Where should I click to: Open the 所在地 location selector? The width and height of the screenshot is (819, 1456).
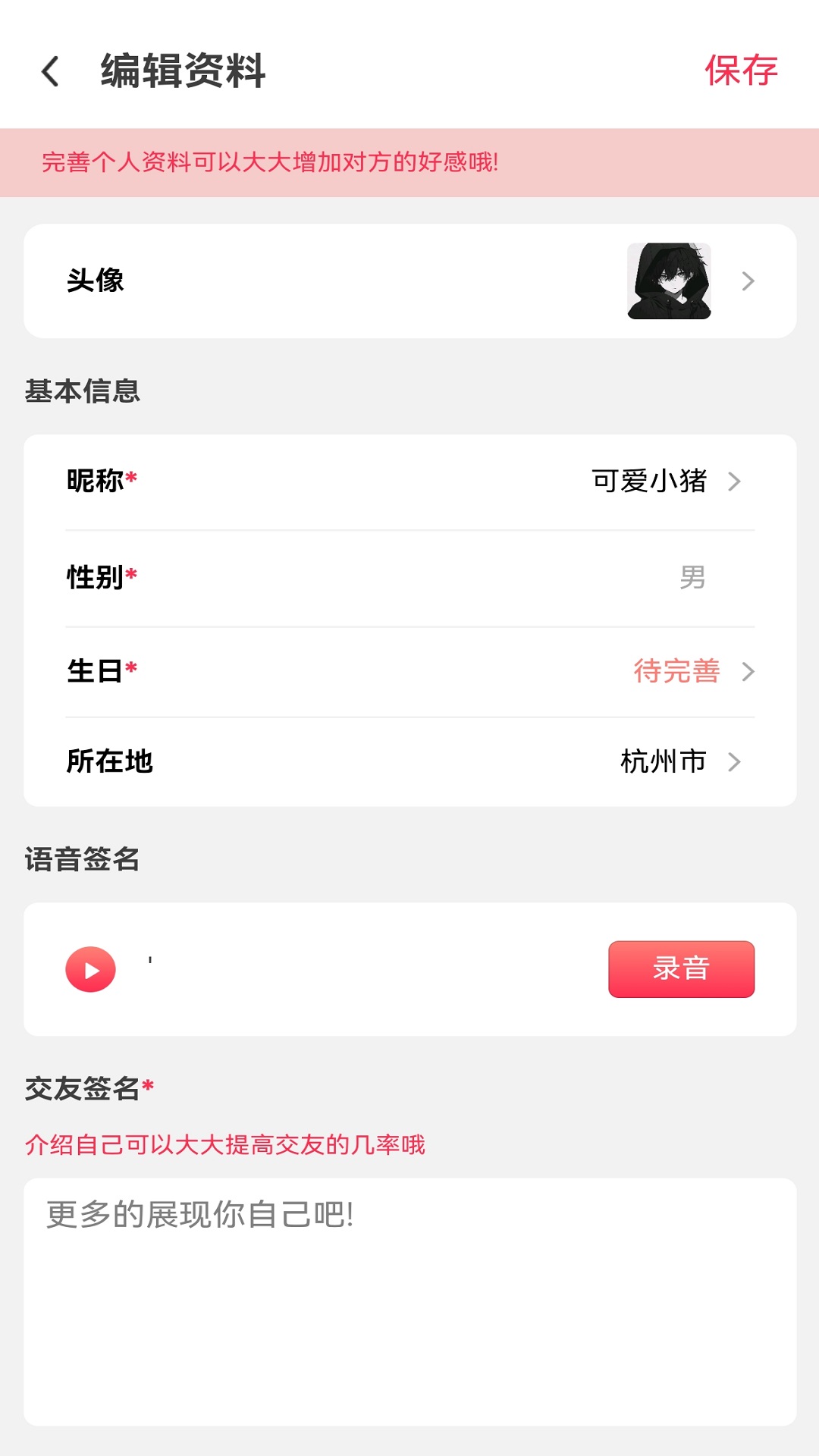(733, 763)
